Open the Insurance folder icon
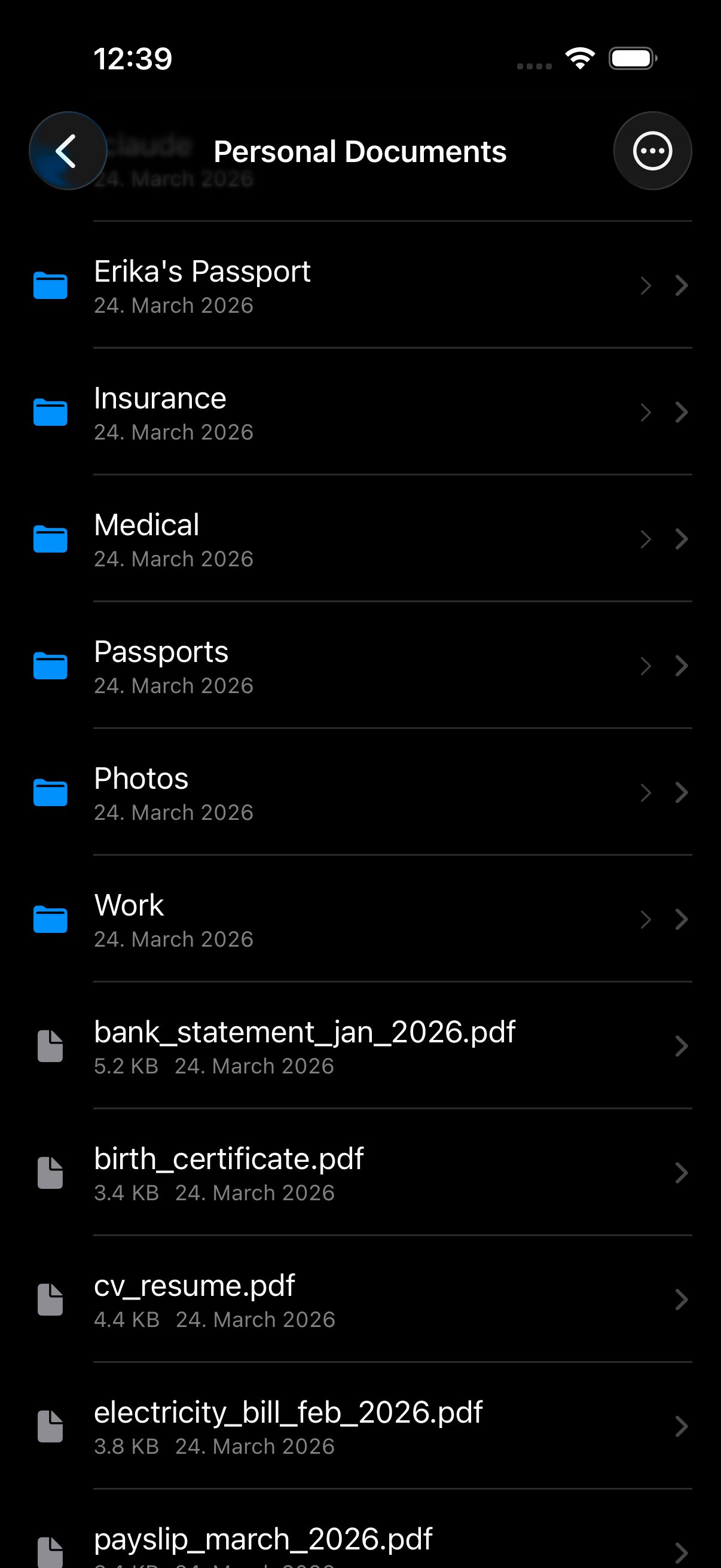 tap(50, 412)
